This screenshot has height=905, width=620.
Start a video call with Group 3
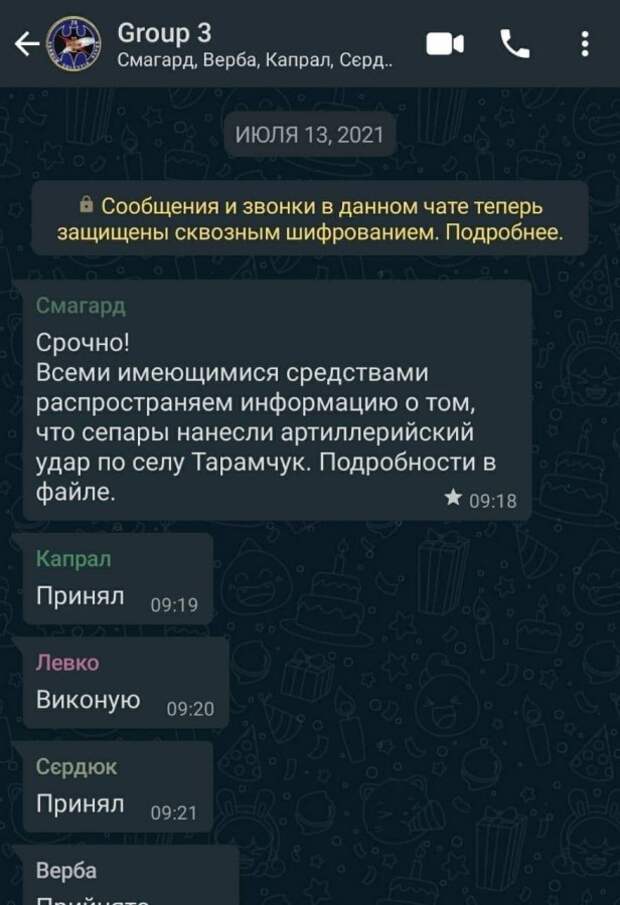click(445, 44)
